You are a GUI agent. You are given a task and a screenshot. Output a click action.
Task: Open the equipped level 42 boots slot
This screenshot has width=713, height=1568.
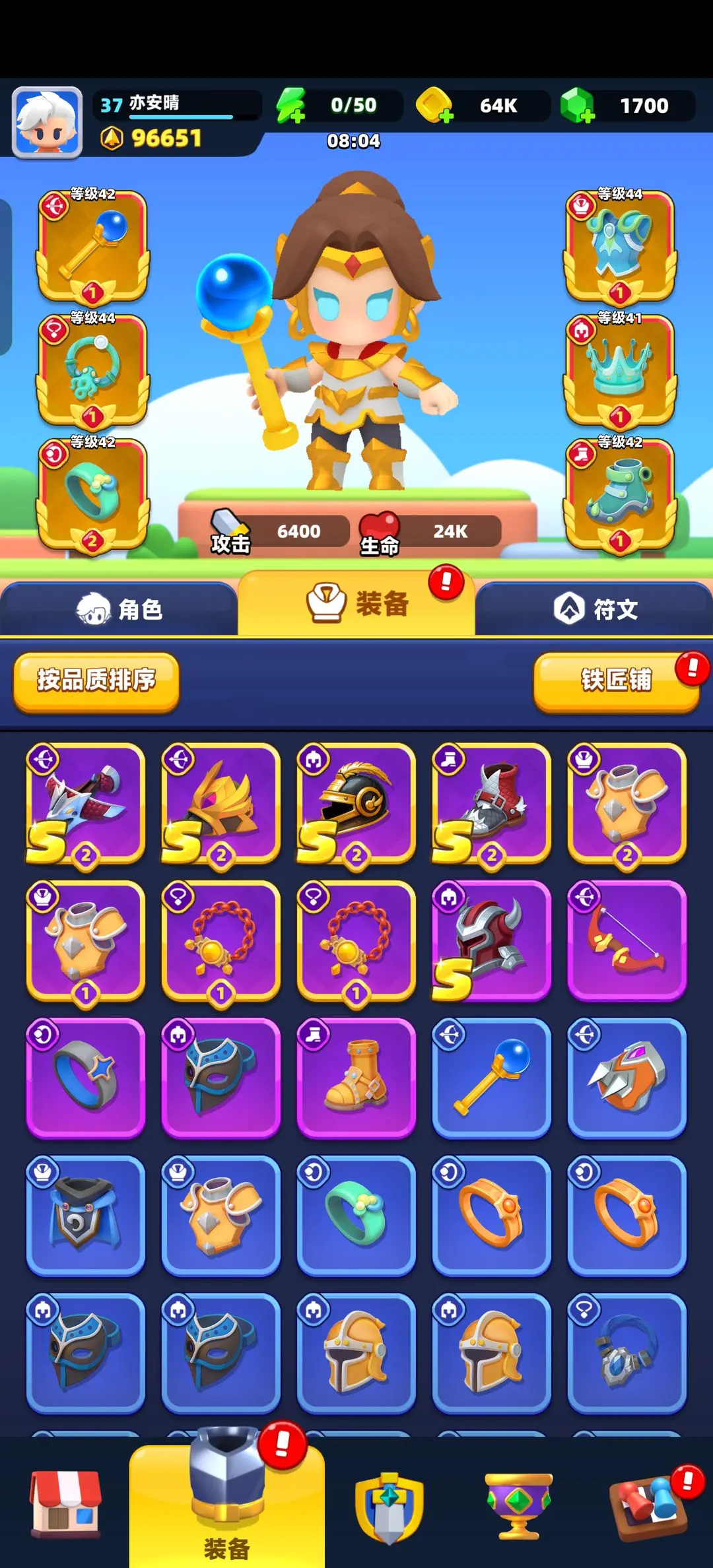(x=619, y=494)
